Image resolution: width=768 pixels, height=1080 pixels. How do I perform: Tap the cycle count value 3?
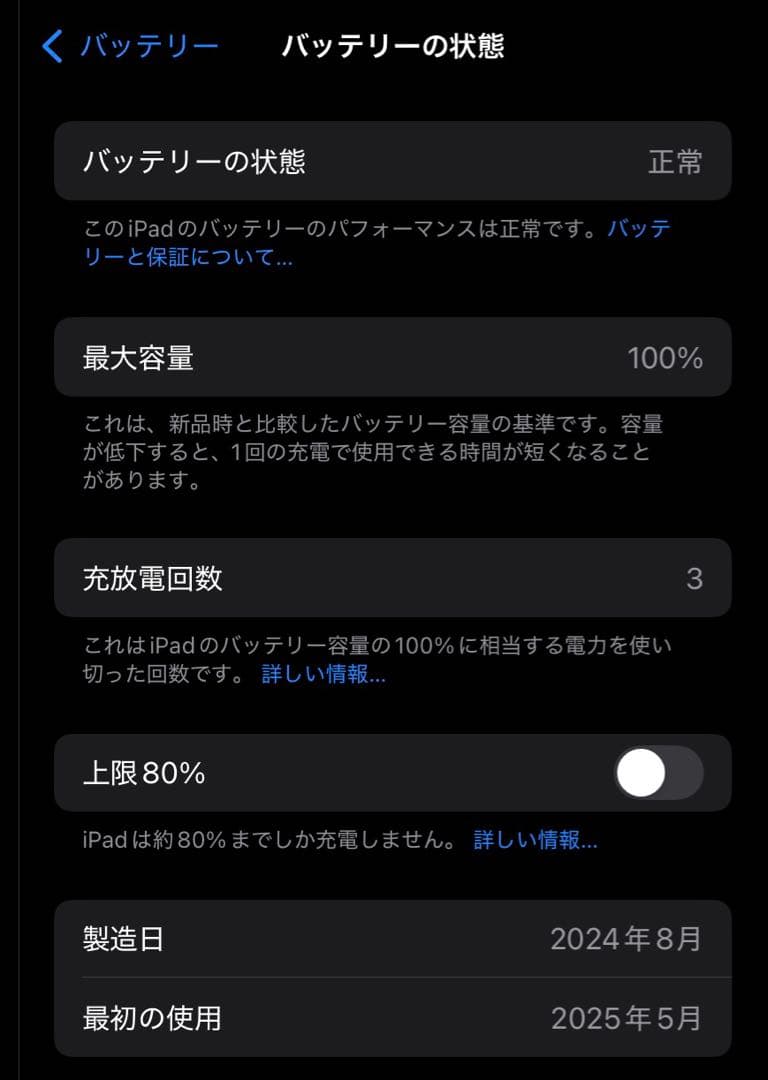pos(694,578)
